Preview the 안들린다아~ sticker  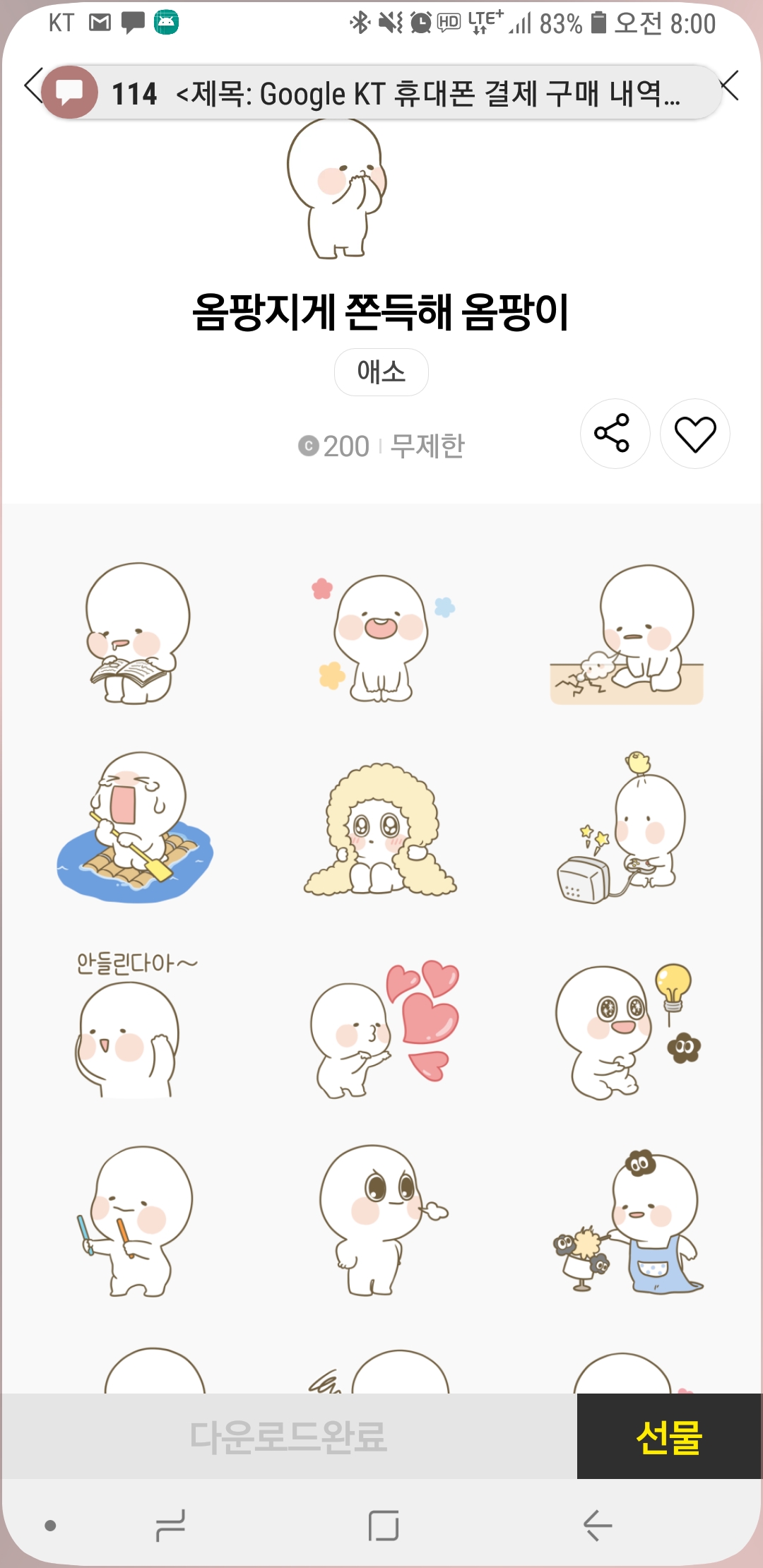click(x=134, y=1024)
